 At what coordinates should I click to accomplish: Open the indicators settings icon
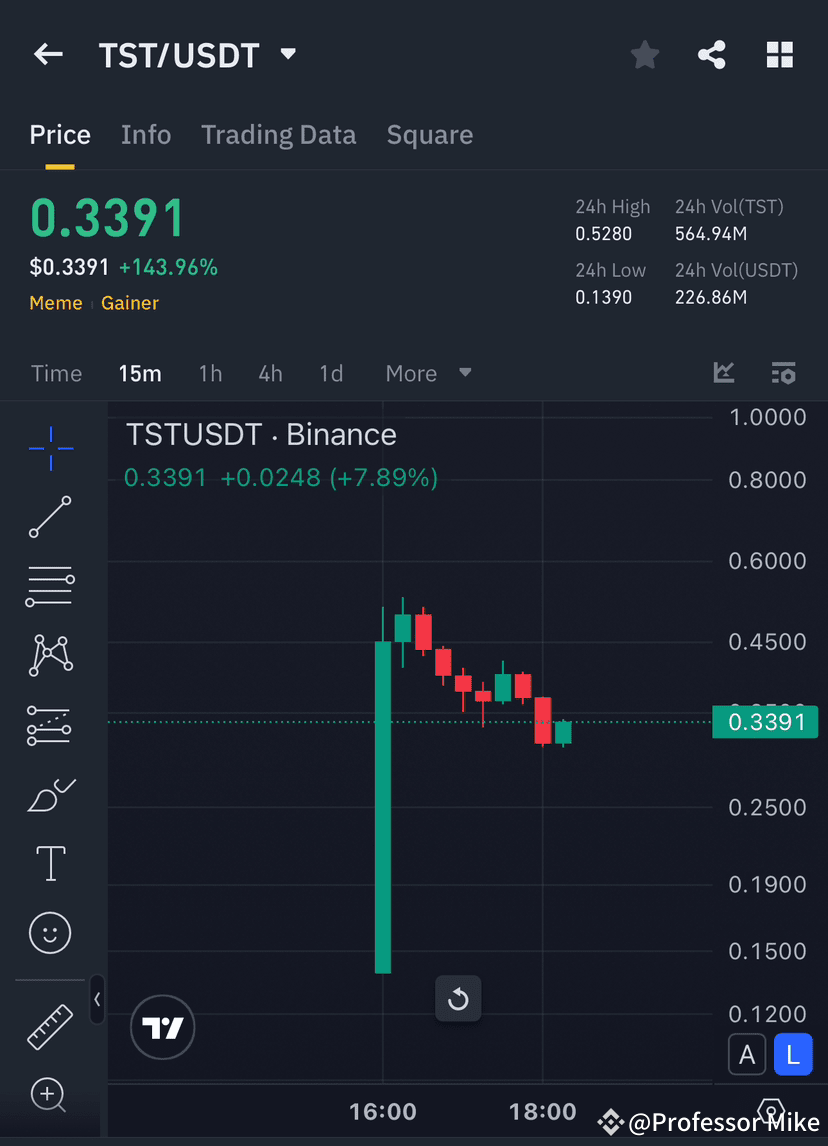coord(784,372)
